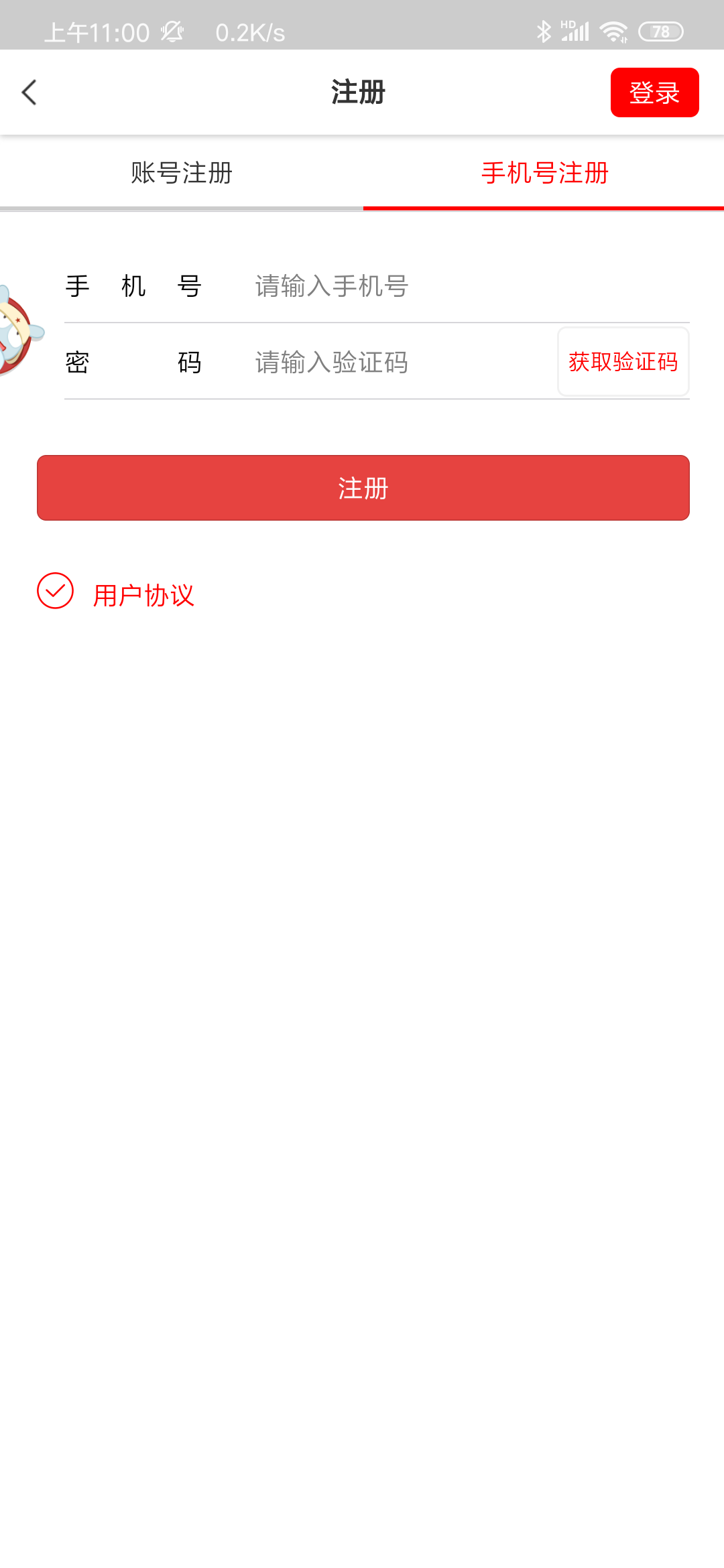724x1568 pixels.
Task: Toggle the 用户协议 agreement checkmark
Action: click(x=55, y=591)
